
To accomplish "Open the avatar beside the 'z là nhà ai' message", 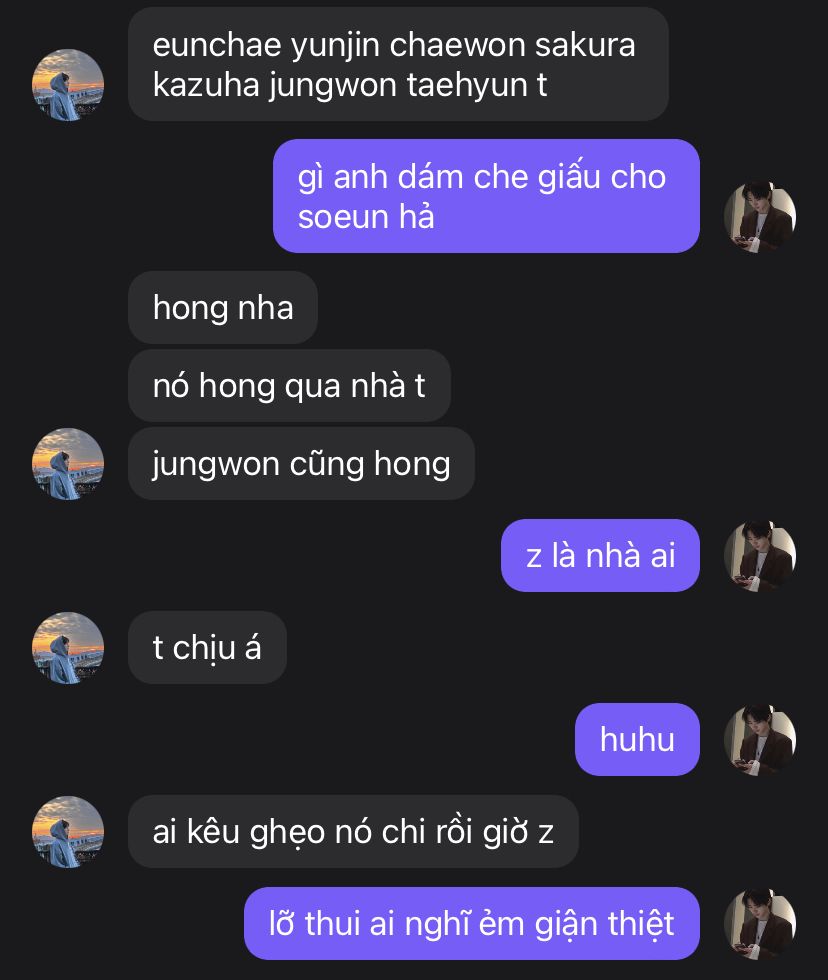I will [760, 556].
